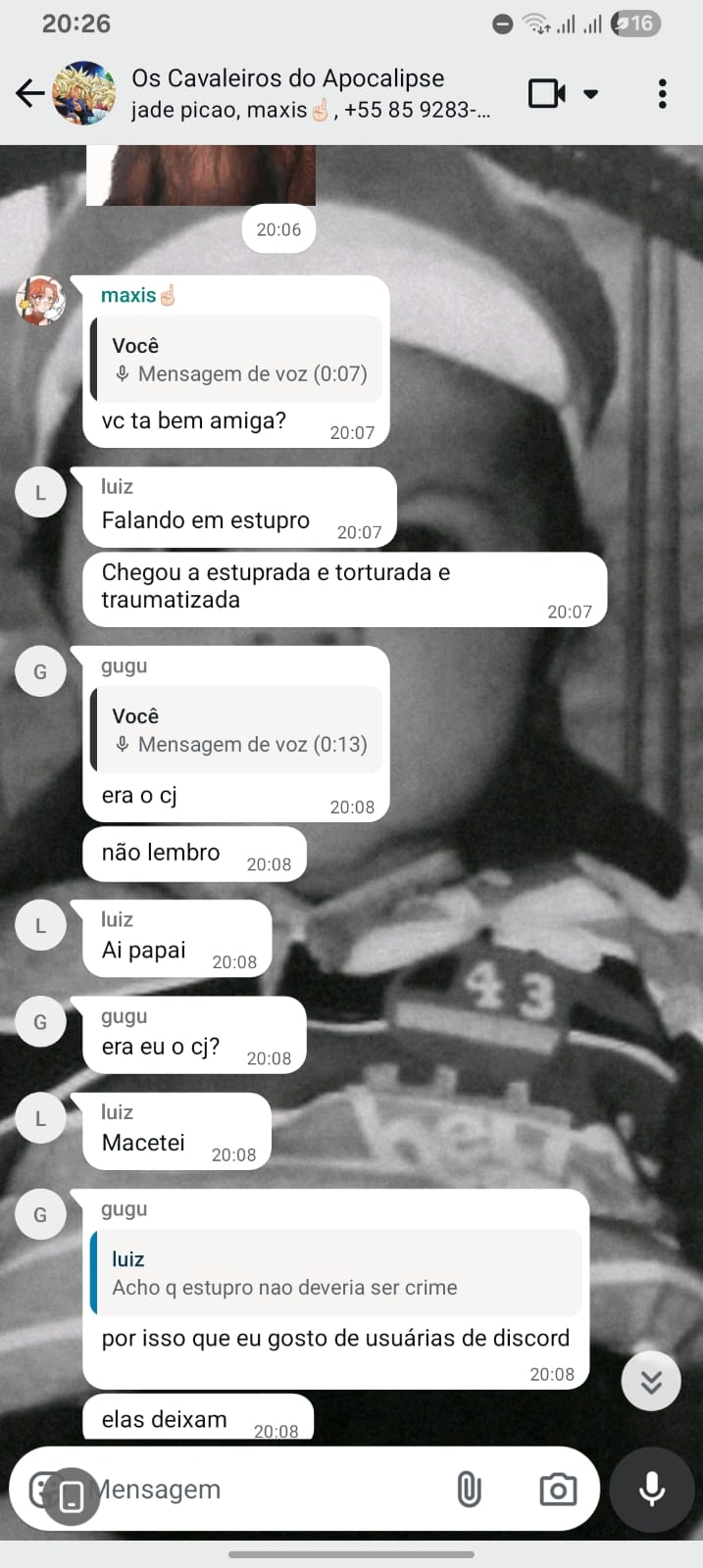The height and width of the screenshot is (1568, 703).
Task: View the image sent at 20:06
Action: point(201,176)
